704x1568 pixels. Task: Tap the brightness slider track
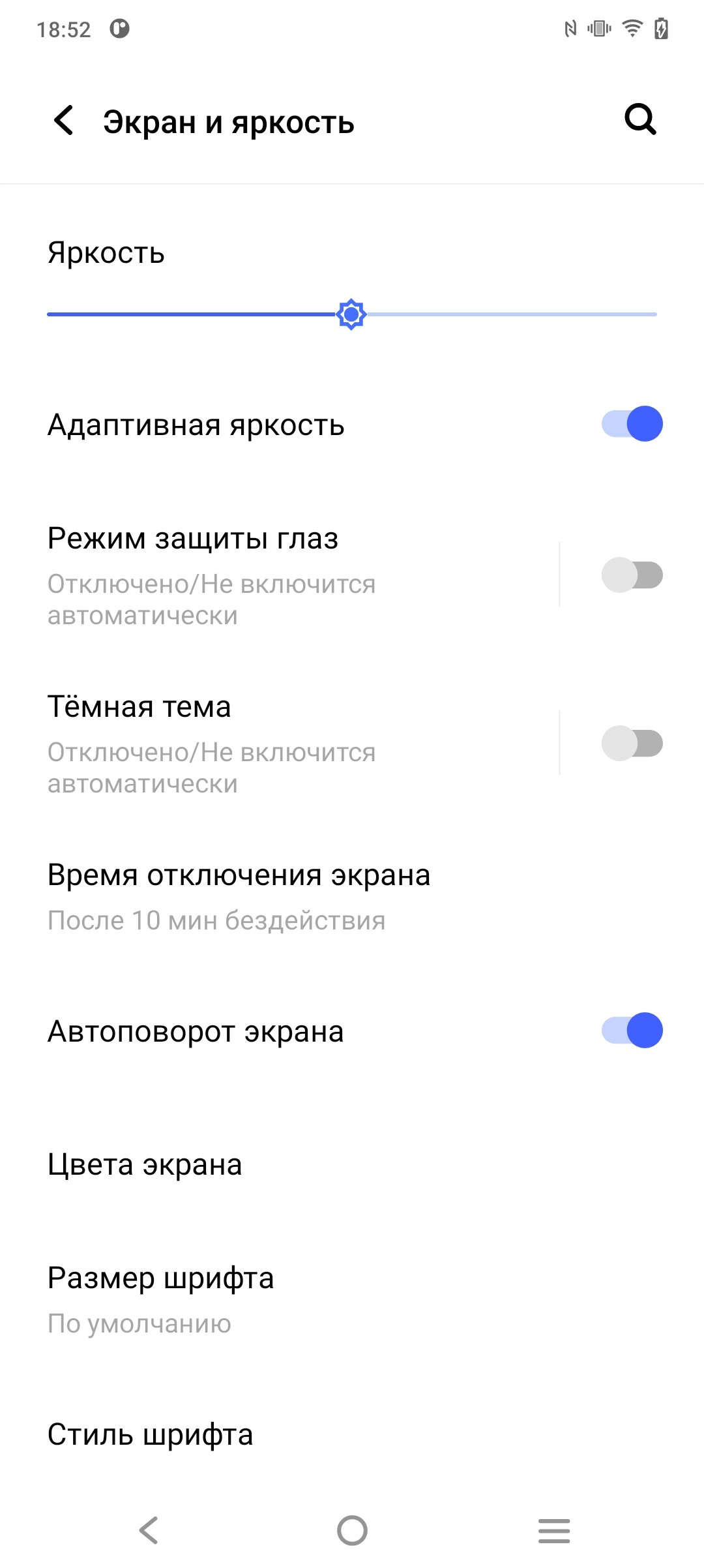(x=352, y=314)
